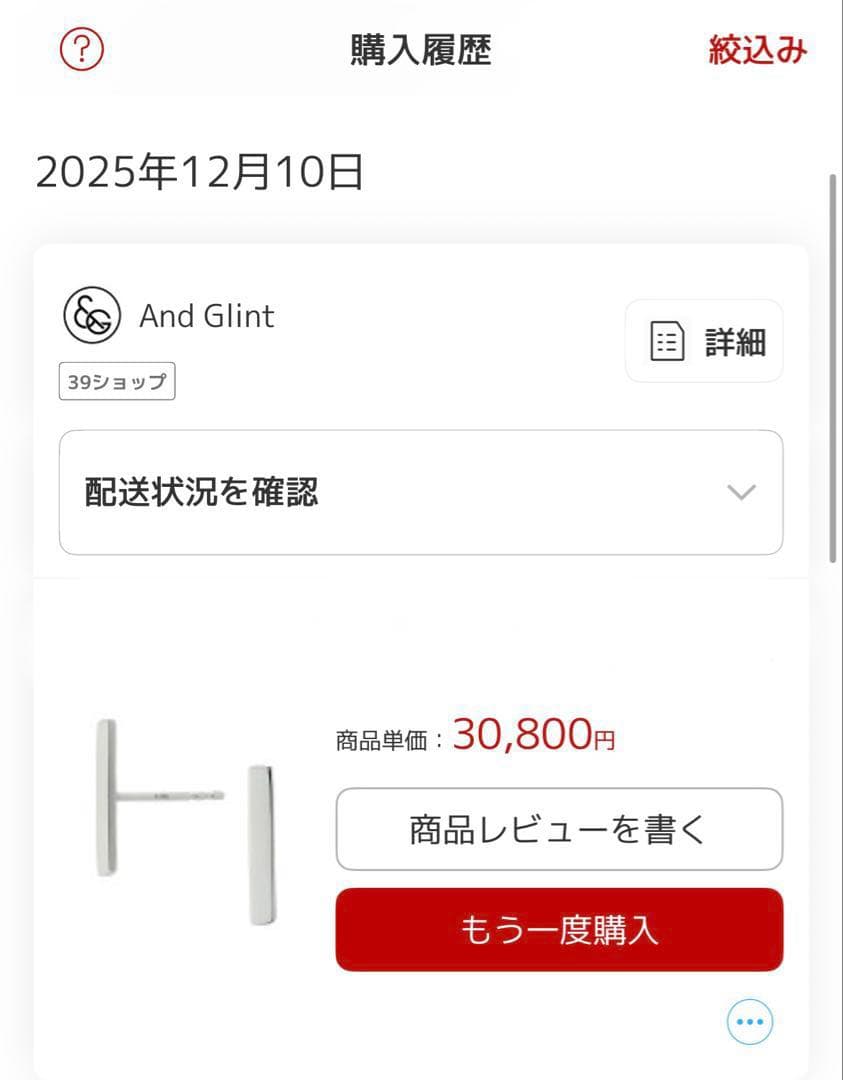Open the 詳細 order details button
The image size is (843, 1080).
[703, 341]
